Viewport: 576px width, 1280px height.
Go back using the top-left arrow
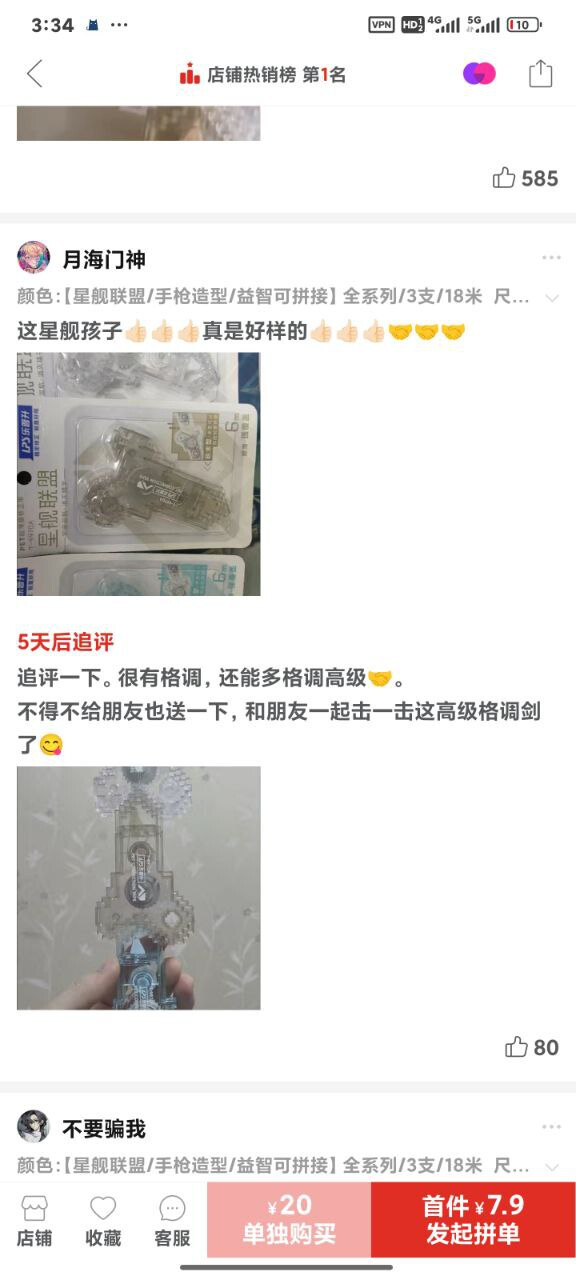tap(35, 74)
